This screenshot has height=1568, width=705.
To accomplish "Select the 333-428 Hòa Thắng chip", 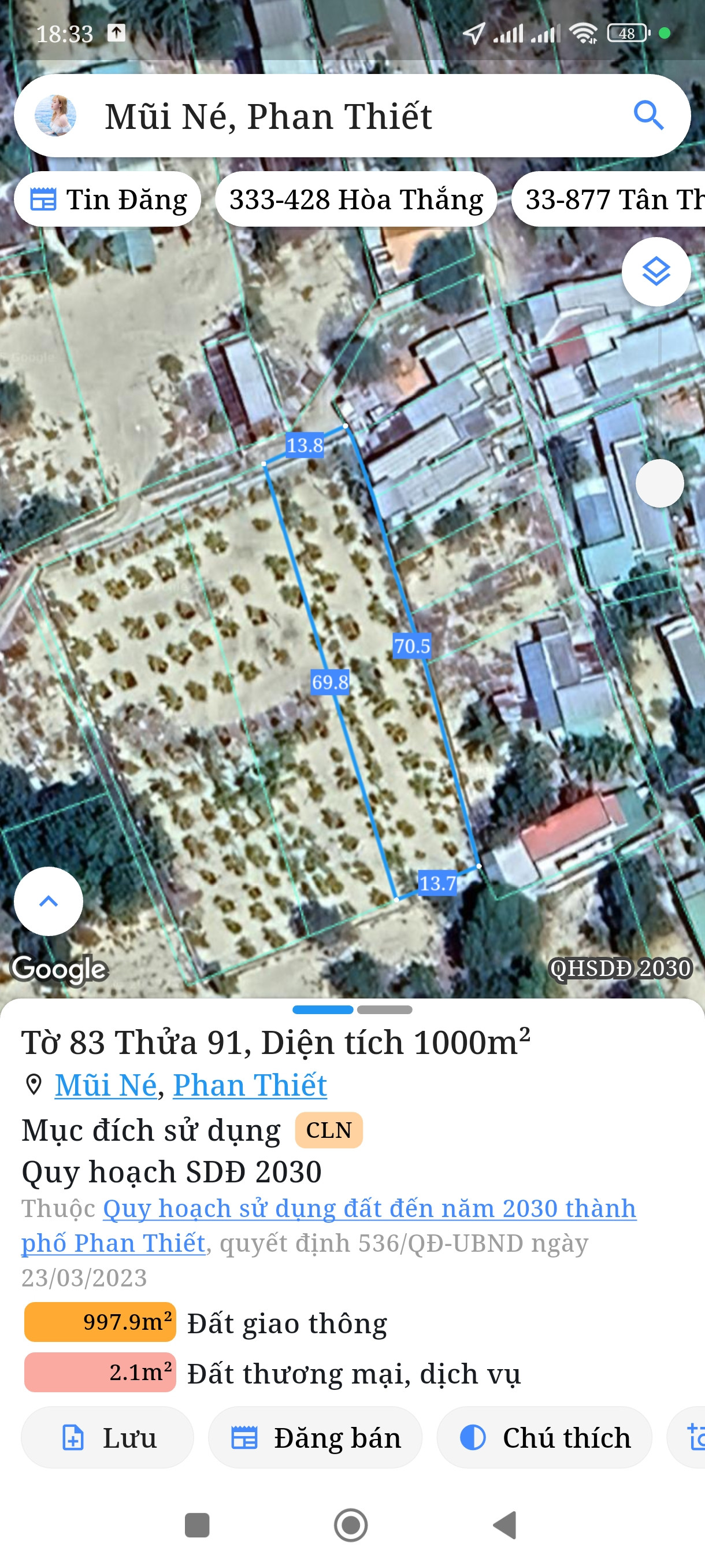I will click(356, 199).
